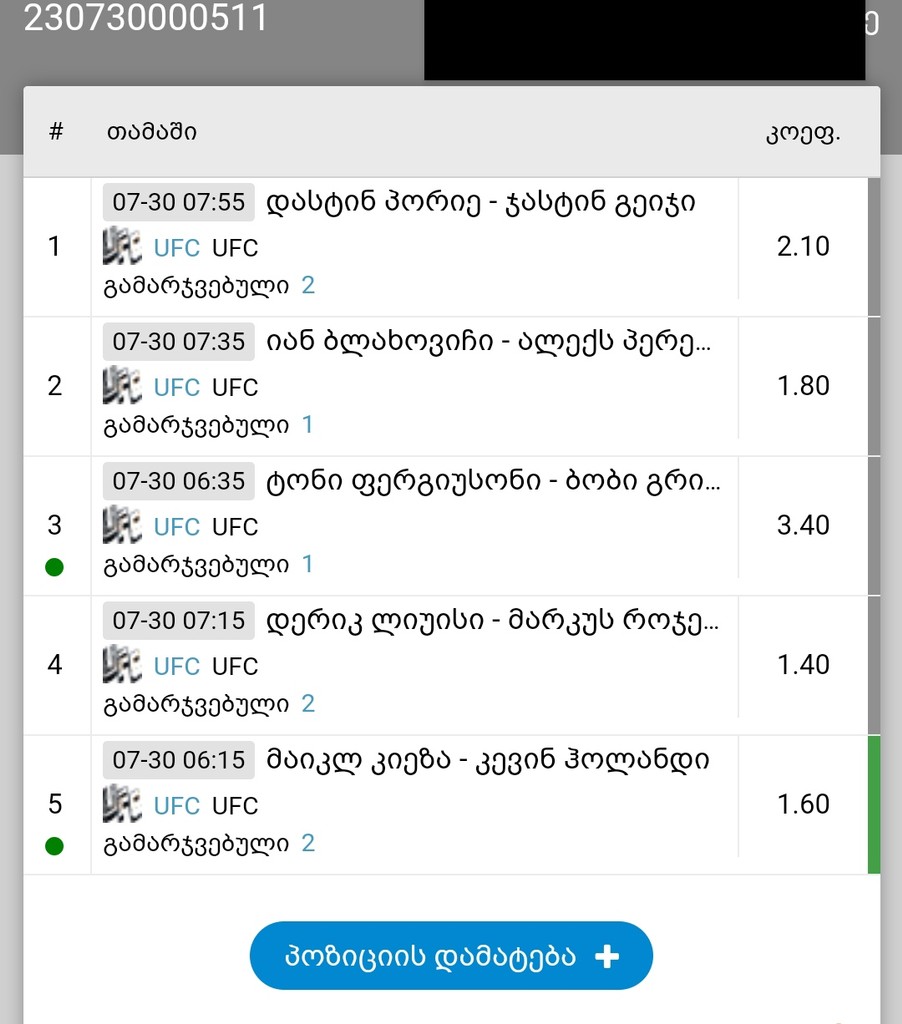902x1024 pixels.
Task: Open the 07-30 07:55 time chip on match 1
Action: (178, 202)
